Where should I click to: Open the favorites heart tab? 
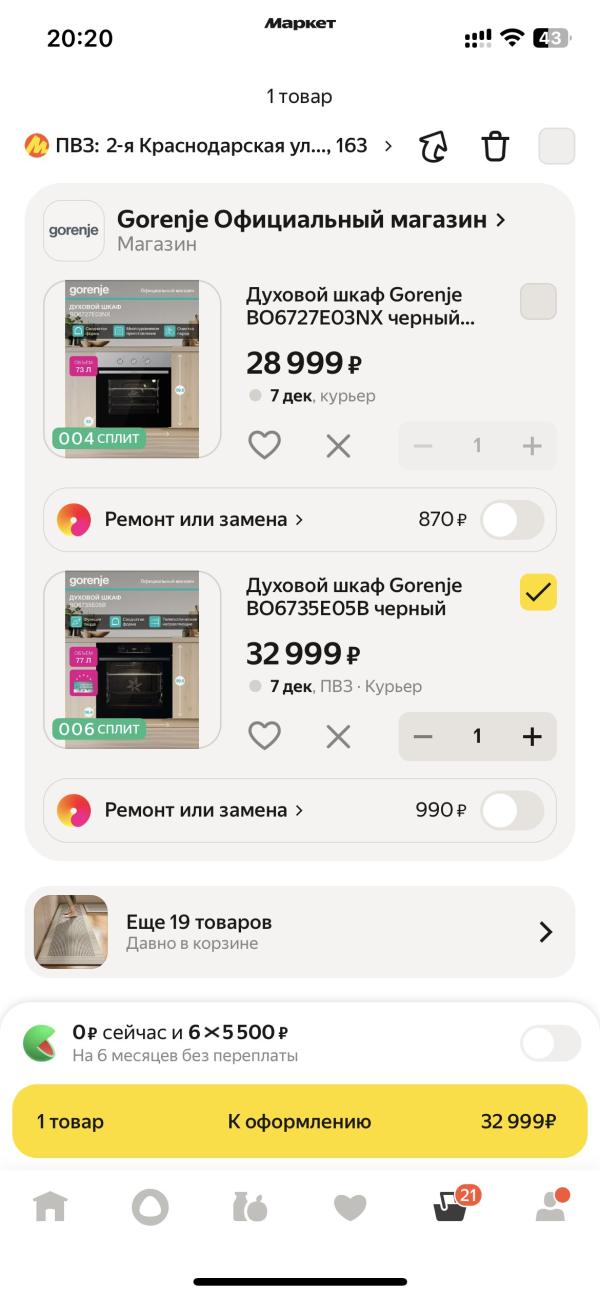[350, 1207]
